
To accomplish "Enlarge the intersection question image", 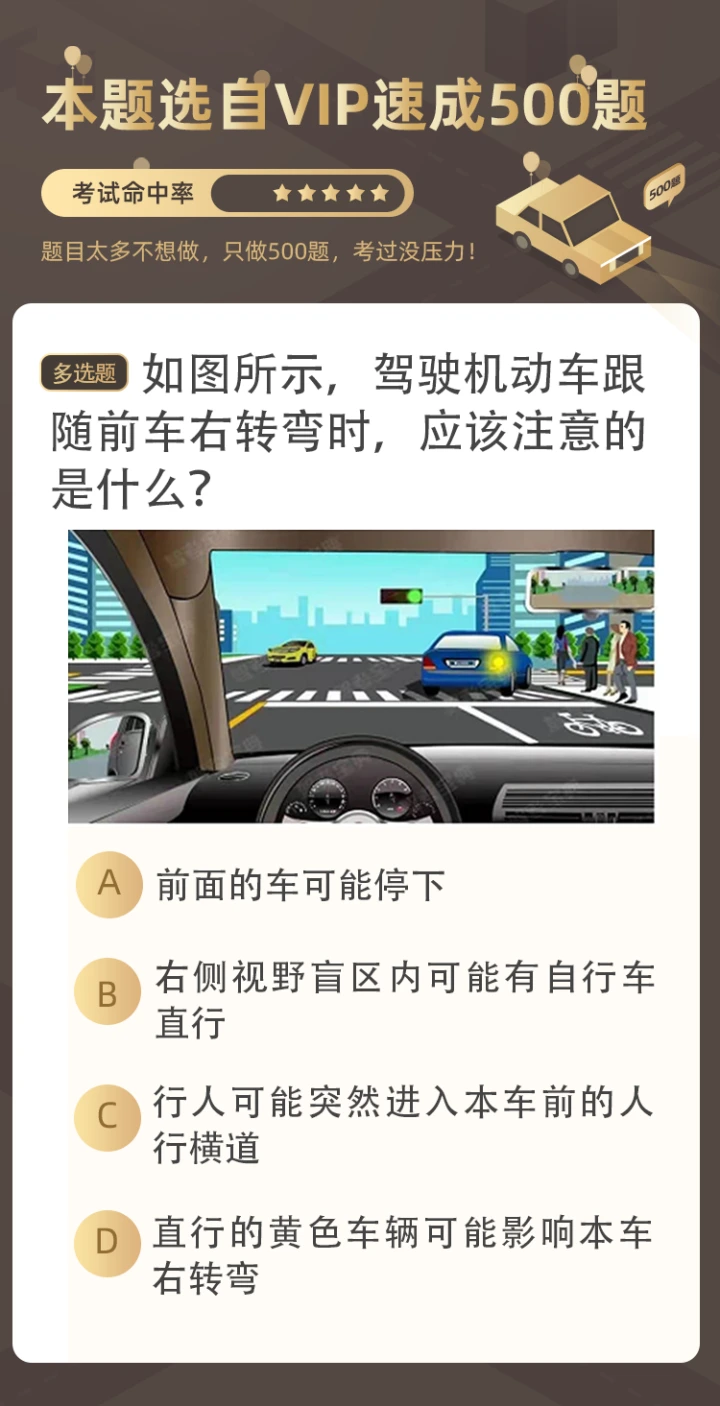I will click(360, 676).
